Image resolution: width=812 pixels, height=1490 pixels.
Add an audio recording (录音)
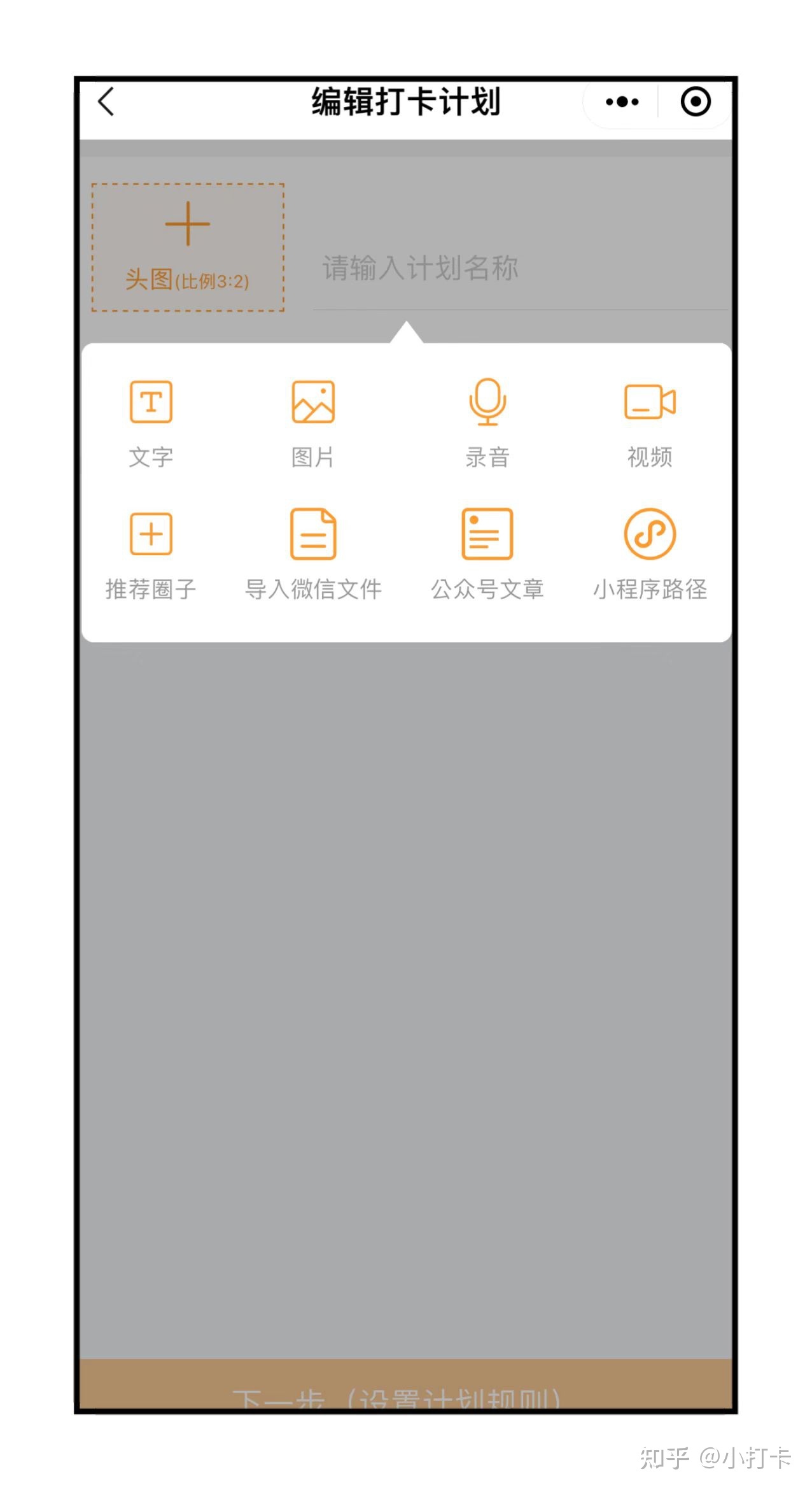(487, 422)
